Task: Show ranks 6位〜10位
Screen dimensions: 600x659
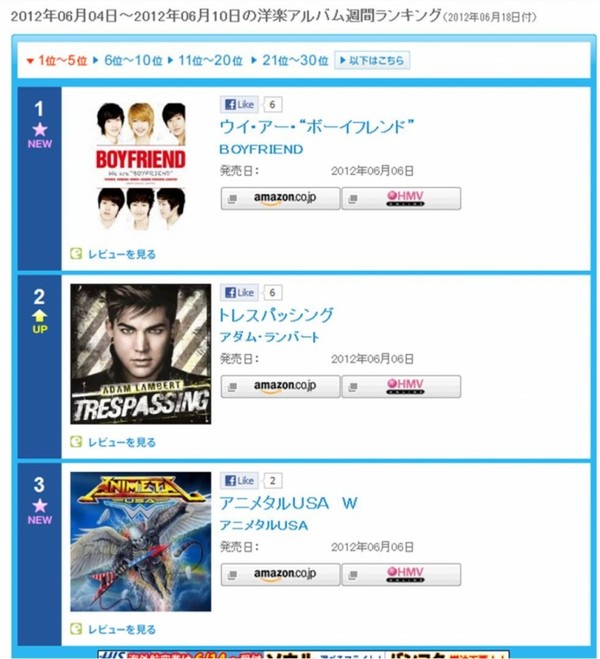Action: (x=134, y=61)
